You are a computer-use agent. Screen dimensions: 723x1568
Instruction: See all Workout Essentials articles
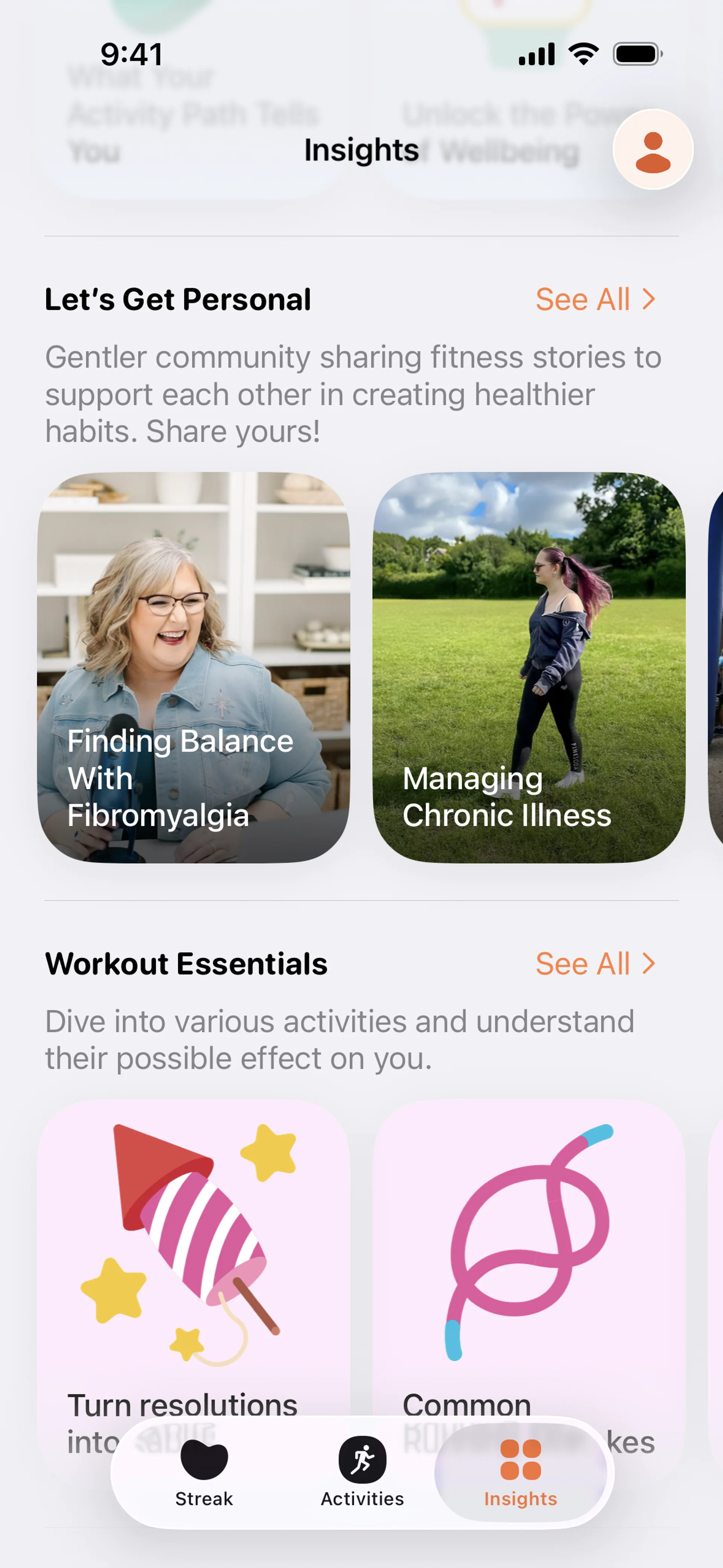pos(595,964)
